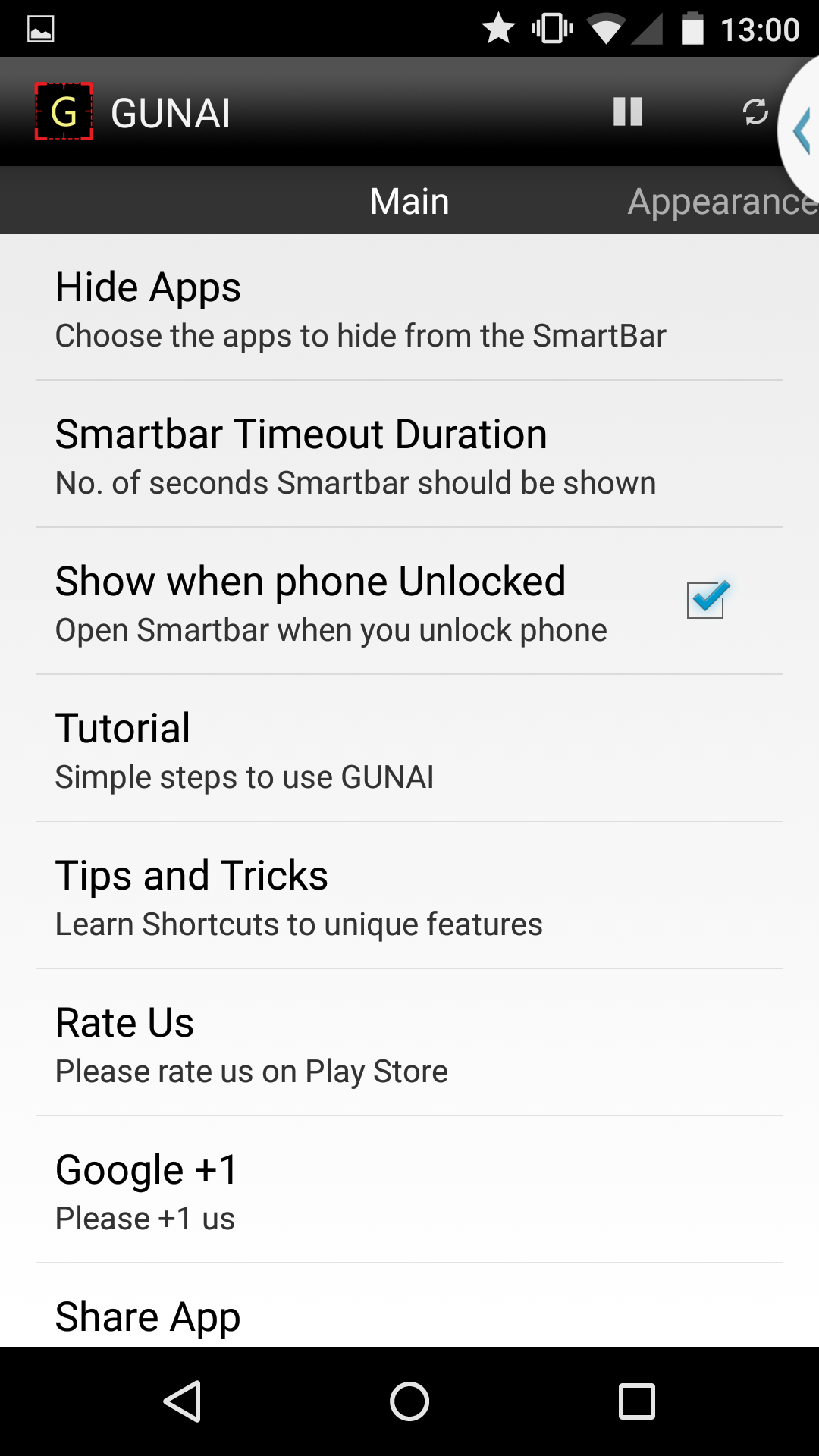Open Smartbar Timeout Duration

(409, 454)
